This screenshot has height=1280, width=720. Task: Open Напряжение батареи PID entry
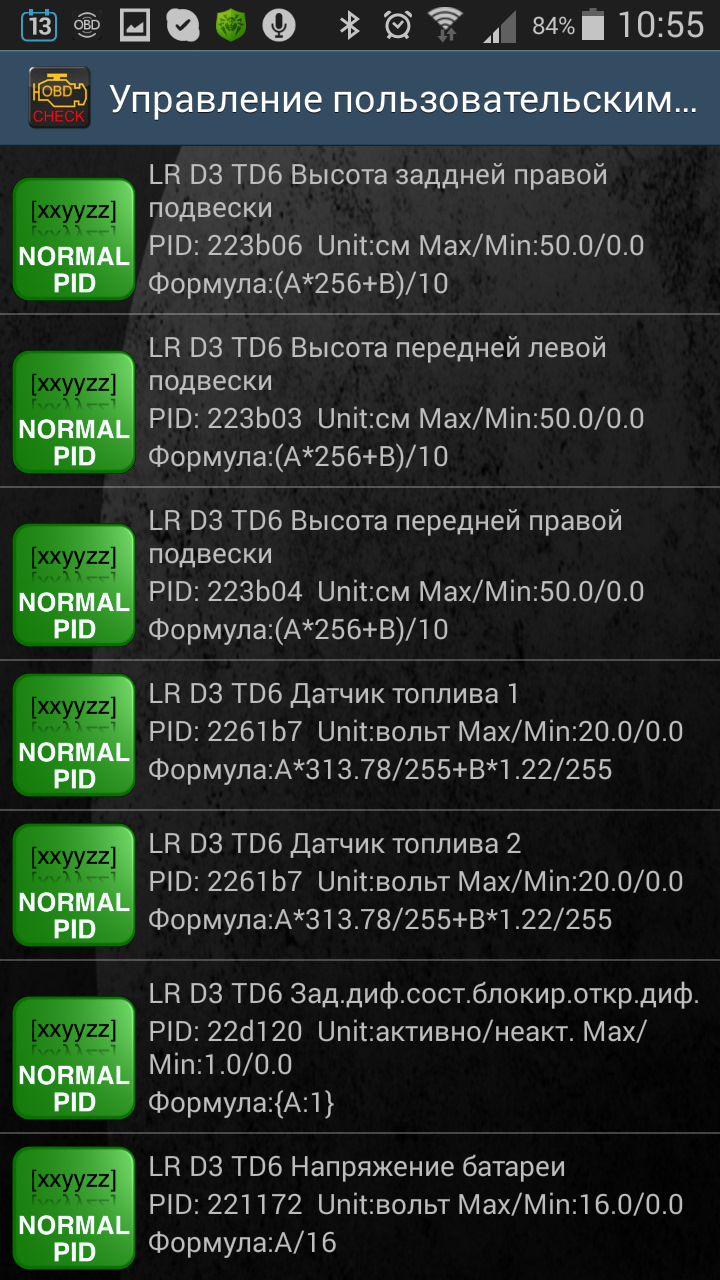coord(400,1205)
